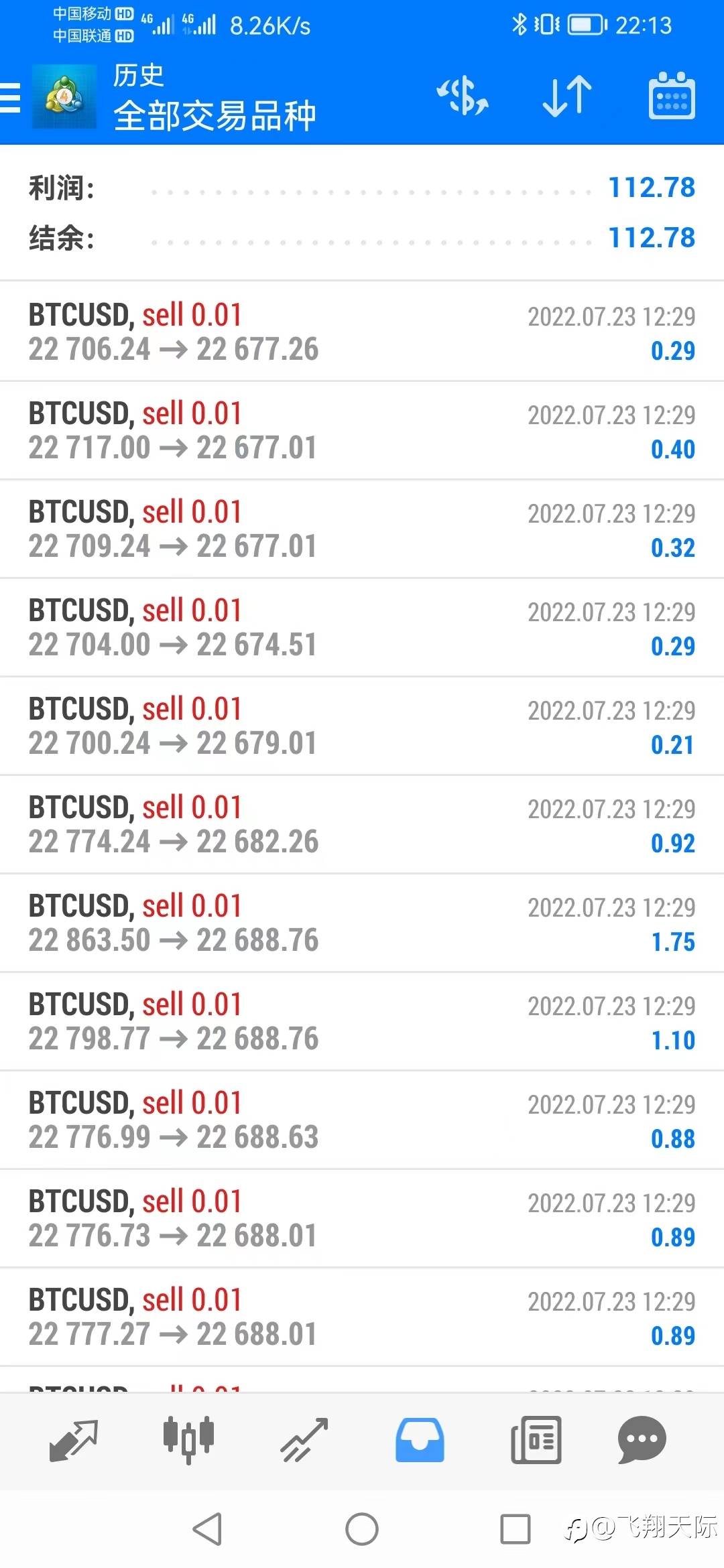Open the BTCUSD trade with profit 0.32
Viewport: 724px width, 1568px height.
click(x=362, y=529)
